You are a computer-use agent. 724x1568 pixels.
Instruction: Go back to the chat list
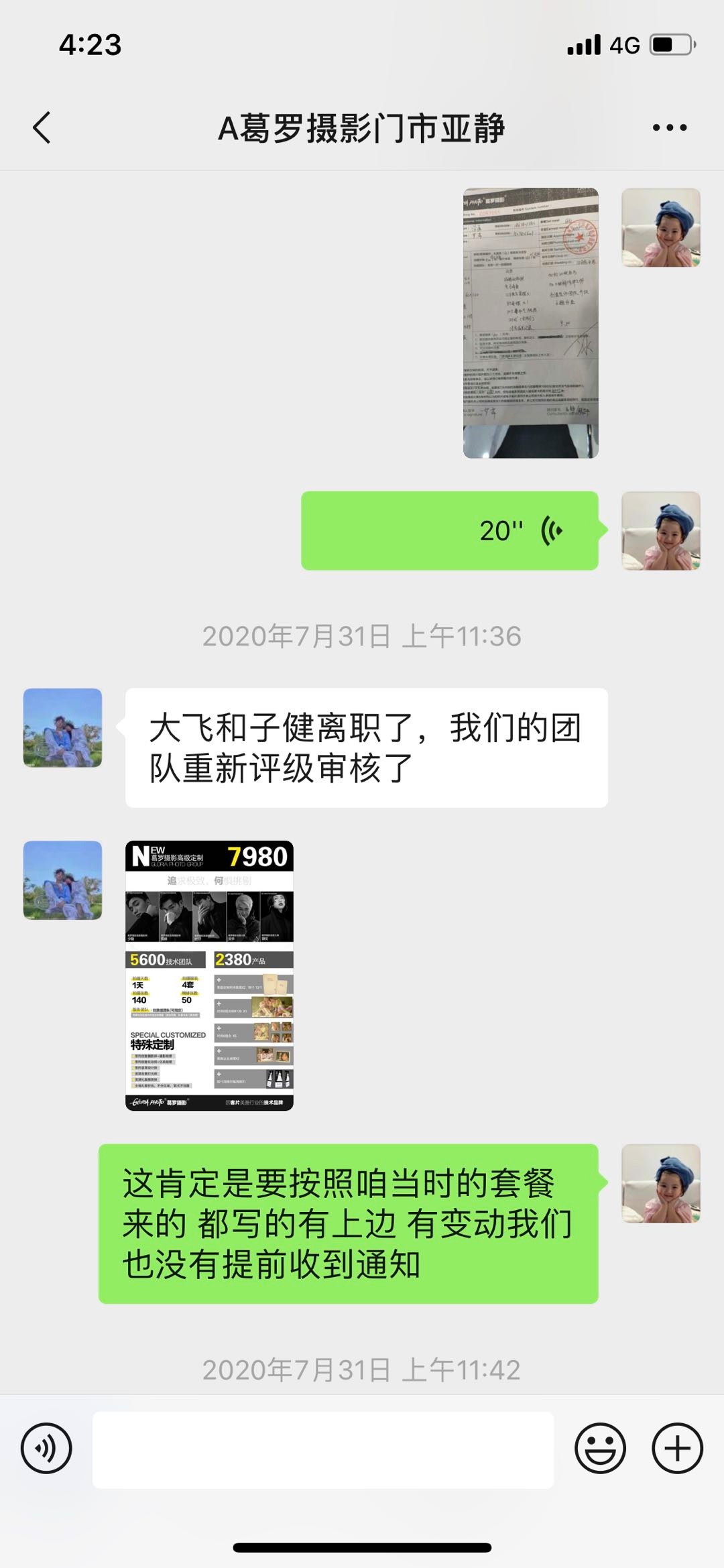pos(42,127)
